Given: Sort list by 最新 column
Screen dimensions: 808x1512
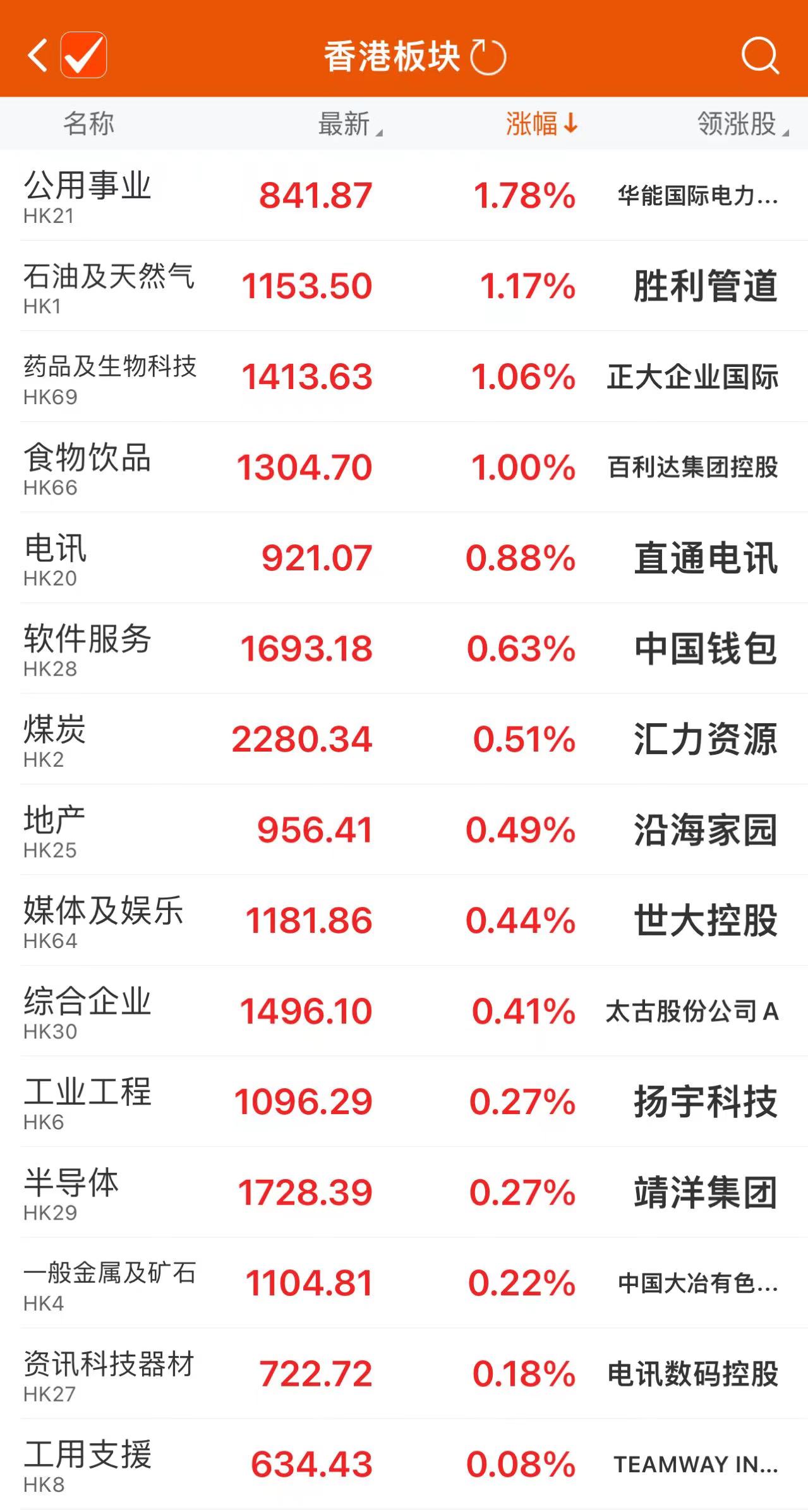Looking at the screenshot, I should pos(349,124).
